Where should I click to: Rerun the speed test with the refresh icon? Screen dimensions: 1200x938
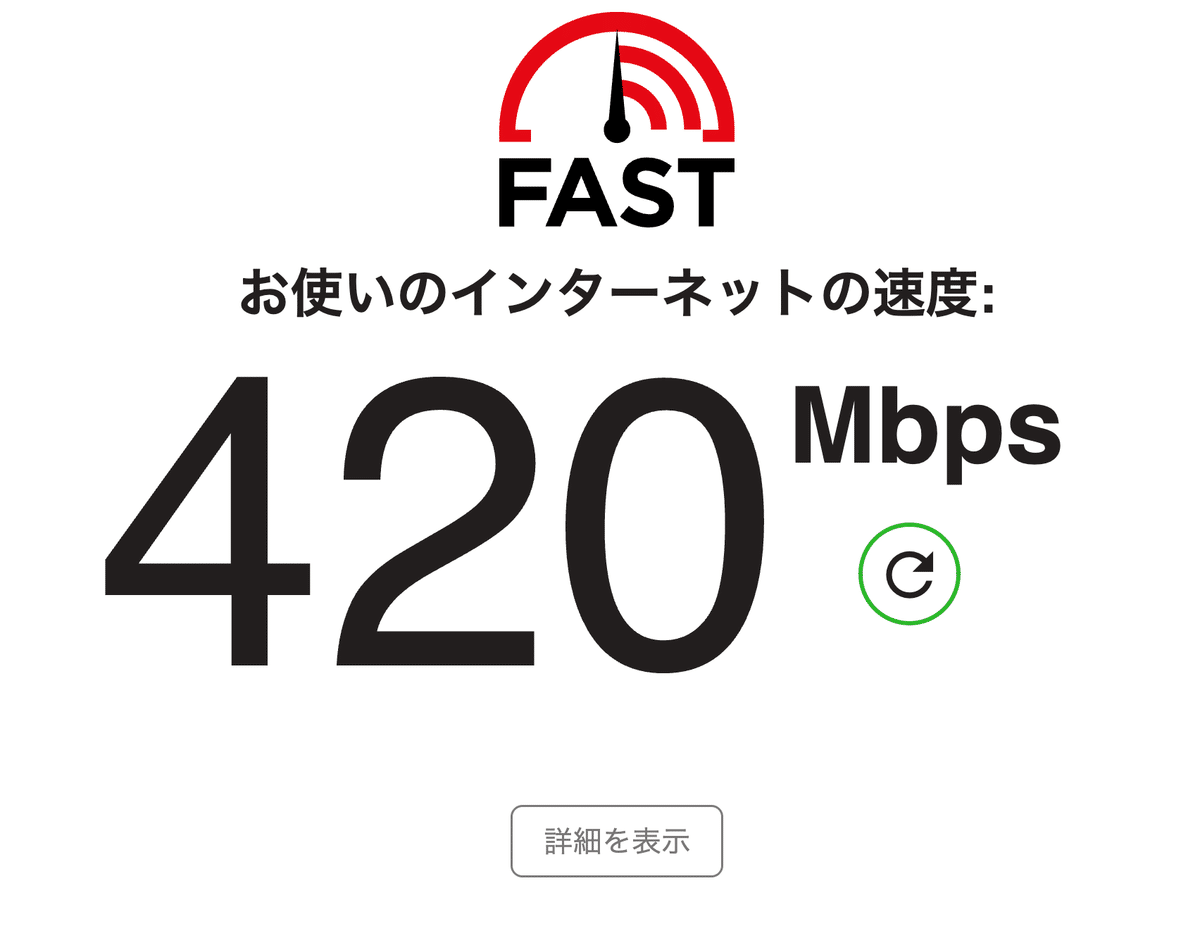point(909,574)
